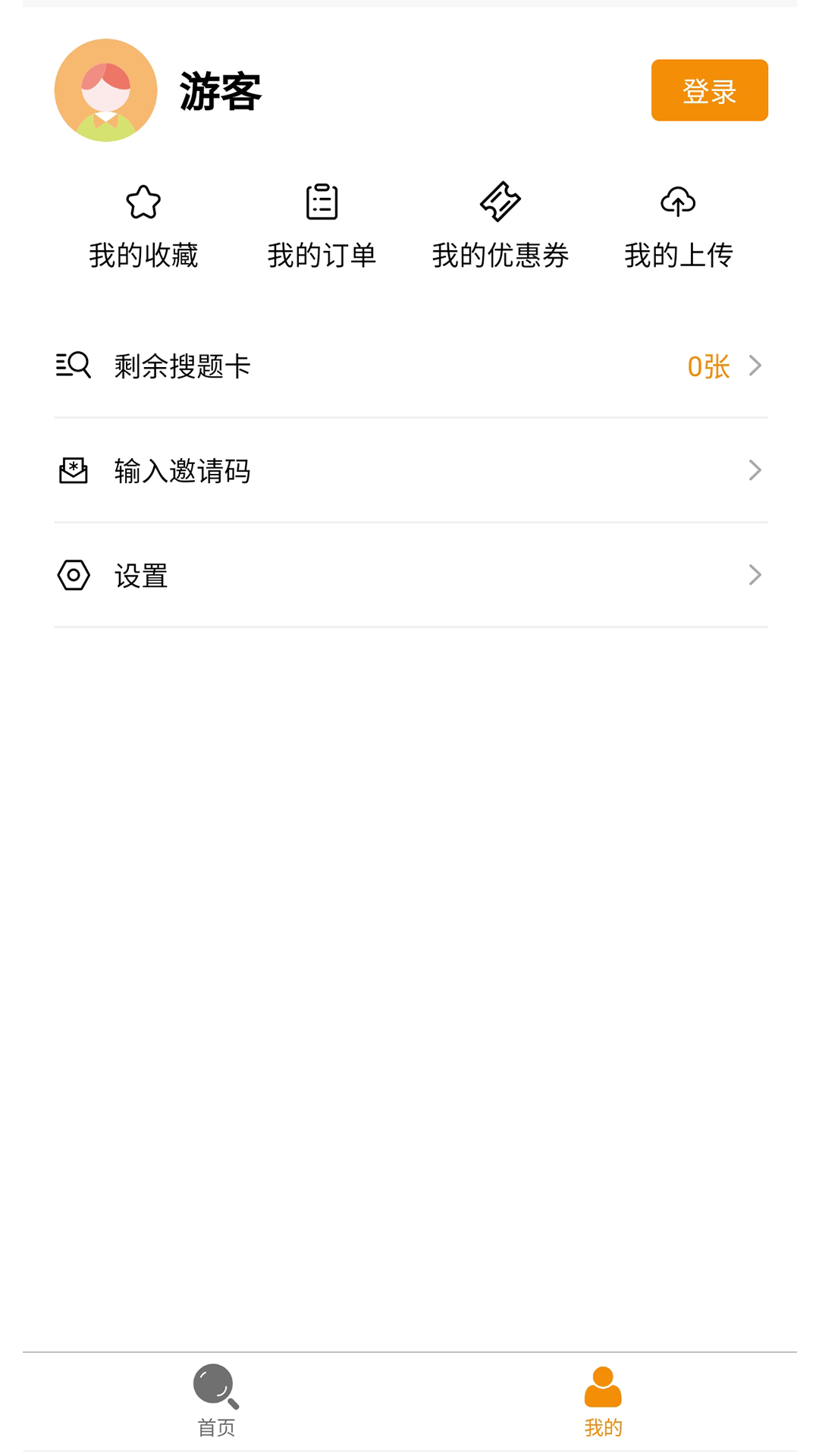Switch to the 首页 tab
The height and width of the screenshot is (1456, 819).
click(216, 1401)
